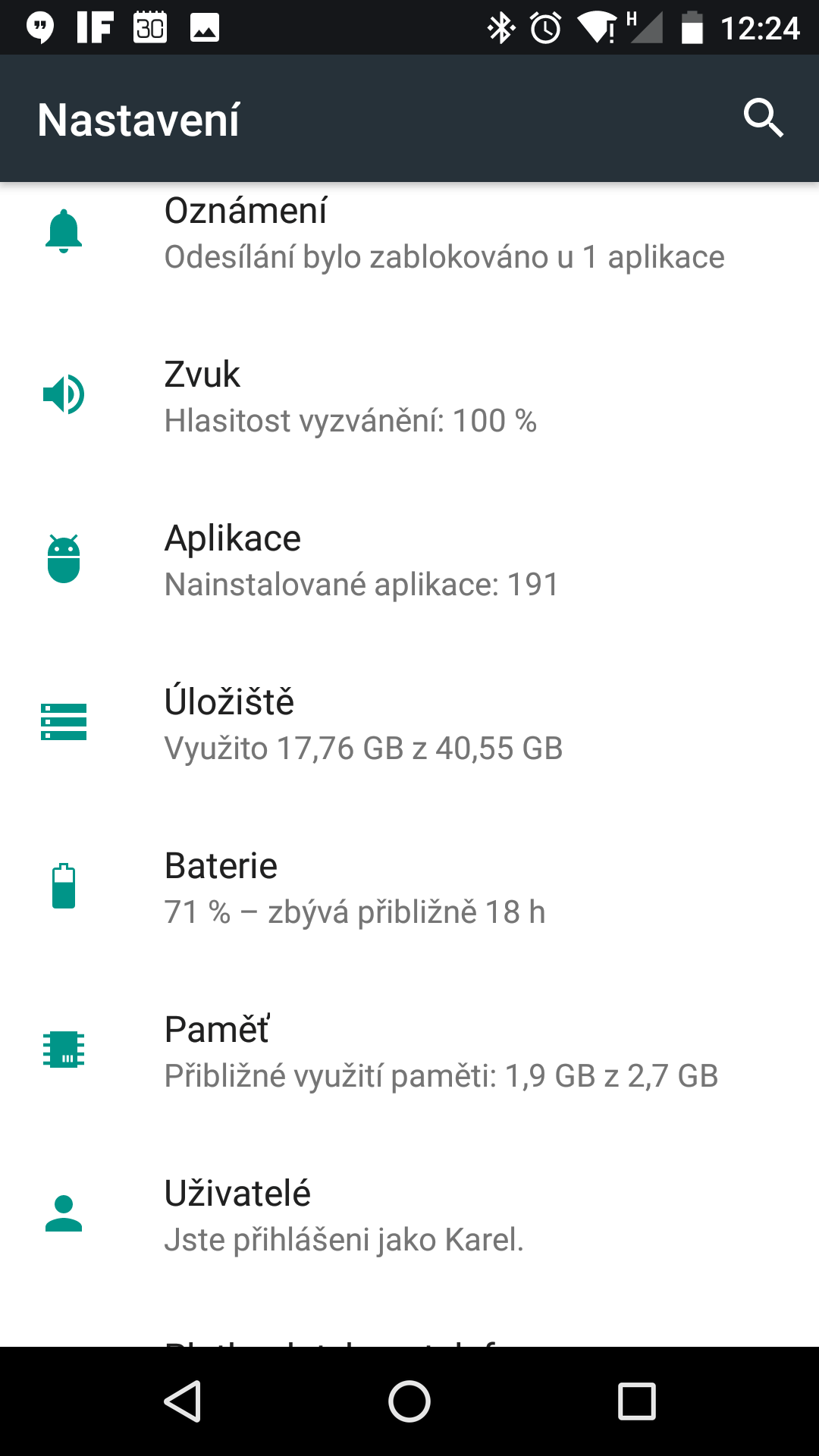Viewport: 819px width, 1456px height.
Task: Open the search icon in Nastavení
Action: coord(763,118)
